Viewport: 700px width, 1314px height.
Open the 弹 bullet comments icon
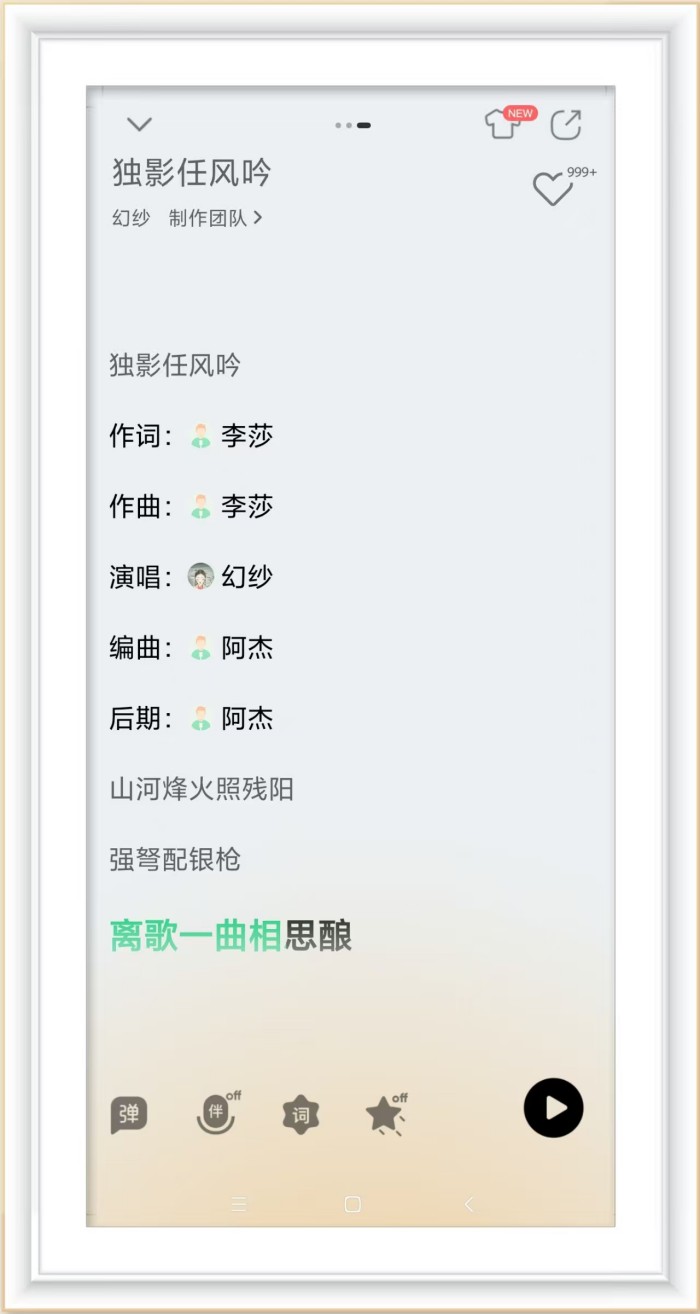[x=129, y=1115]
